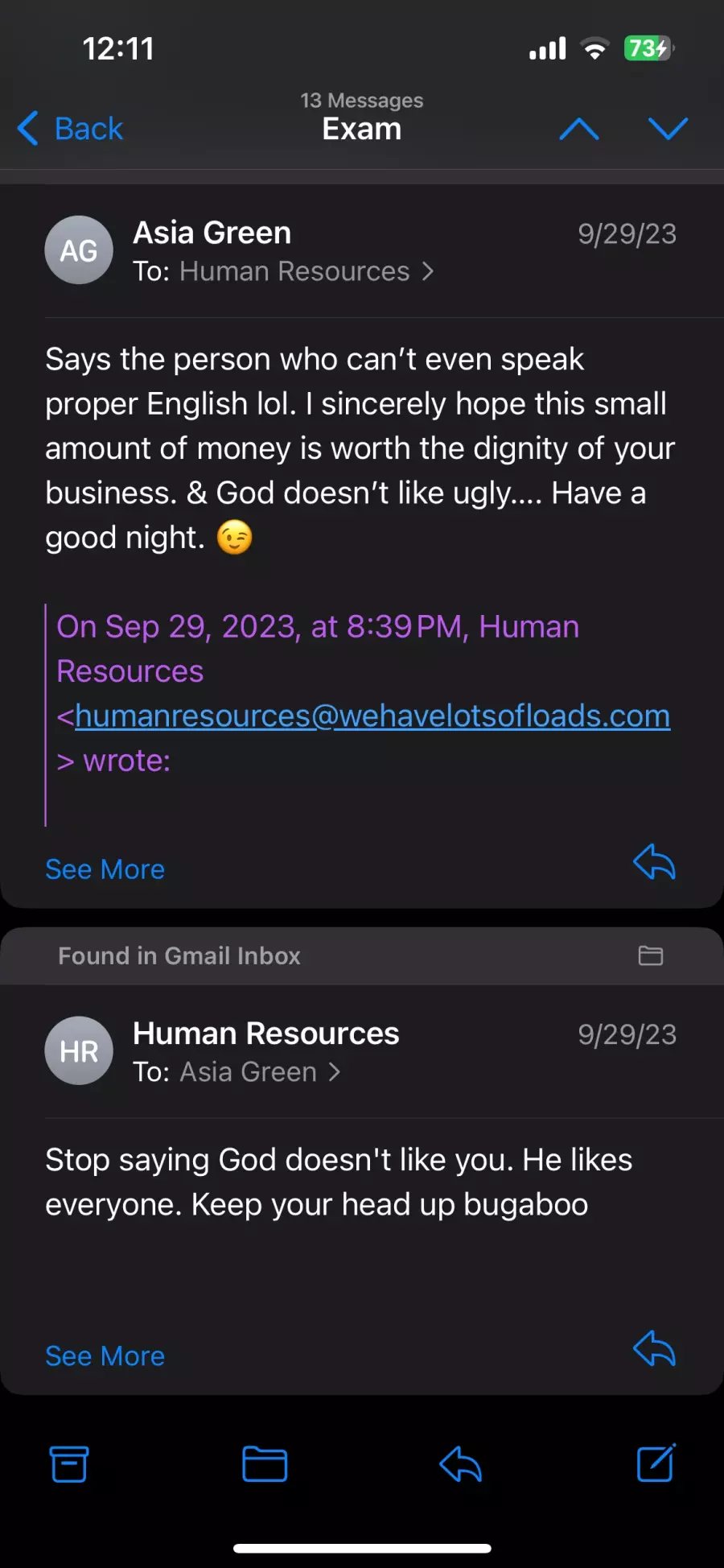Archive this thread from the bottom toolbar
The width and height of the screenshot is (724, 1568).
coord(69,1464)
